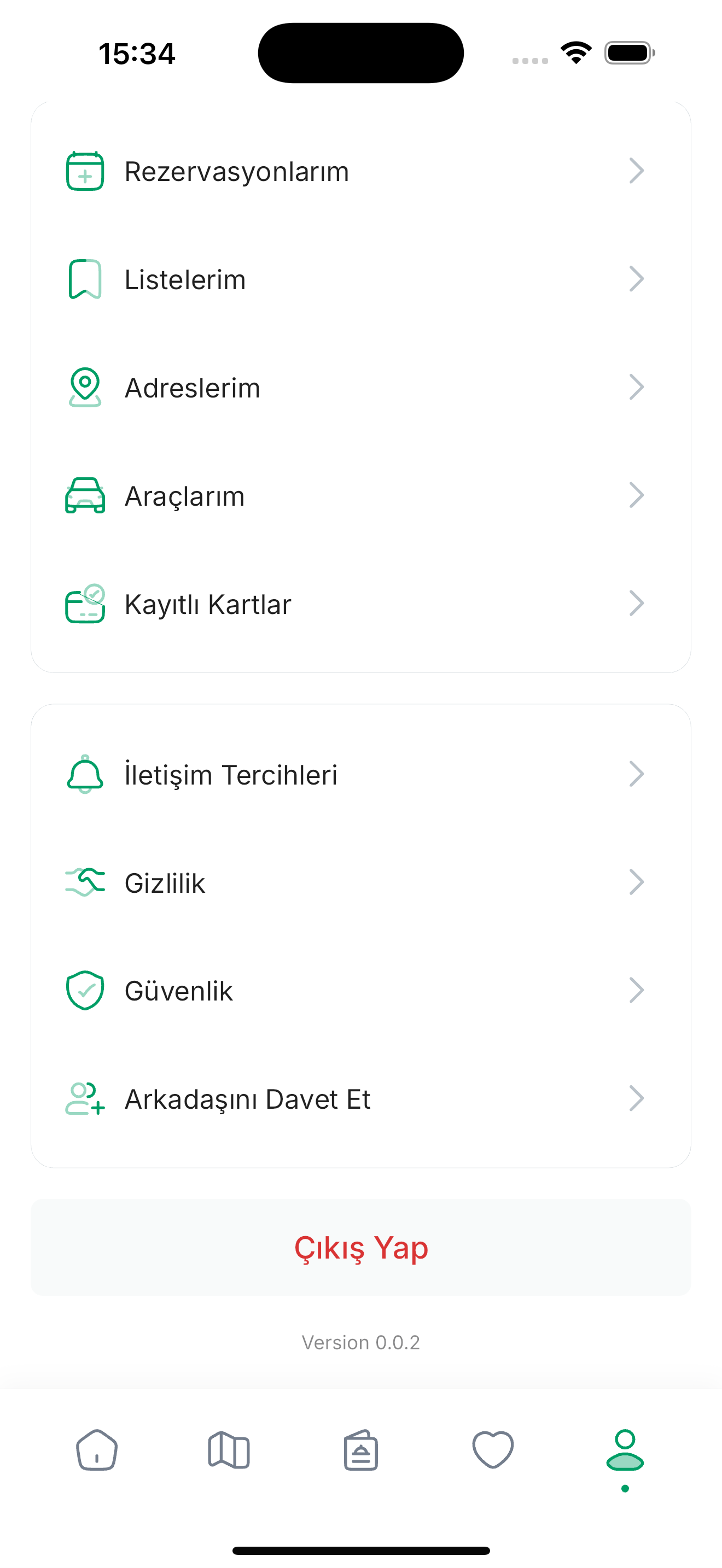The image size is (722, 1568).
Task: Open Kayıtlı Kartlar using the card icon
Action: pyautogui.click(x=85, y=603)
